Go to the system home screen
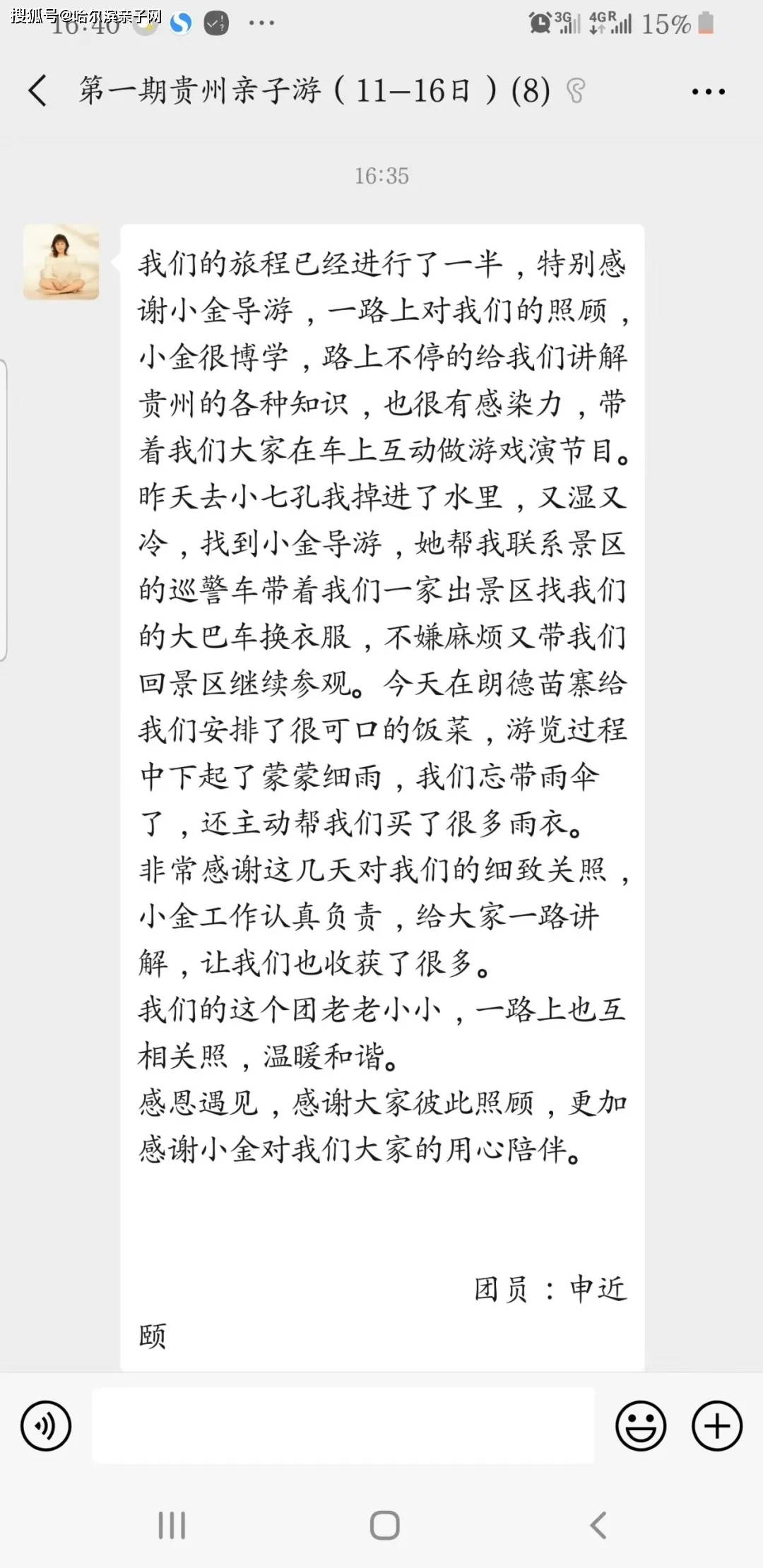Screen dimensions: 763x1568 coord(384,1526)
